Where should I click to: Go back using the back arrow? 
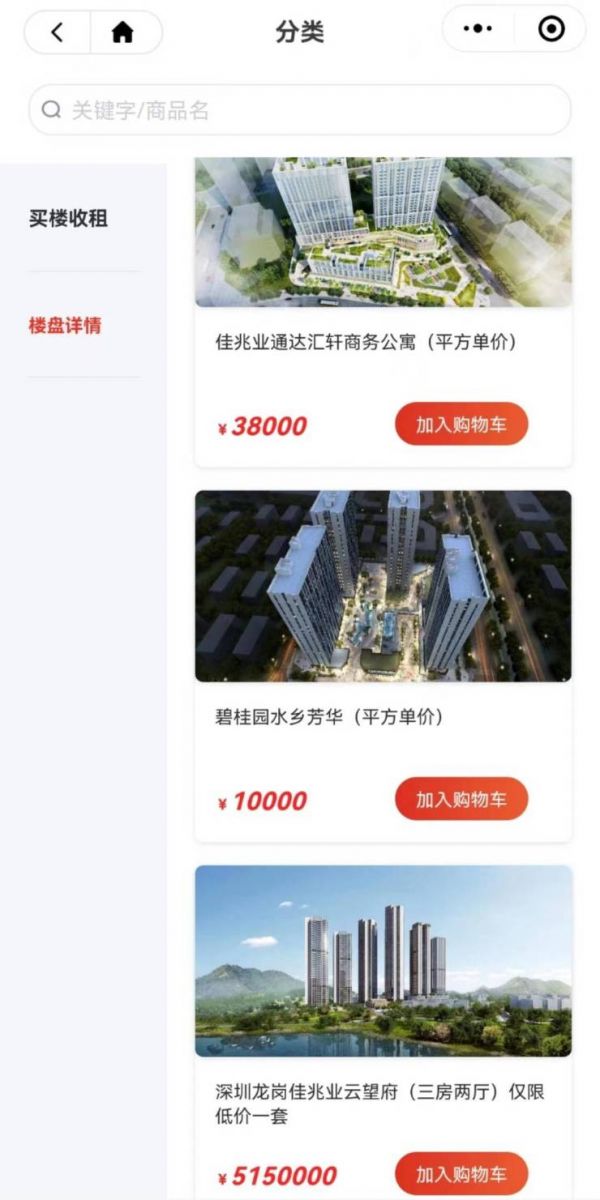(x=57, y=32)
